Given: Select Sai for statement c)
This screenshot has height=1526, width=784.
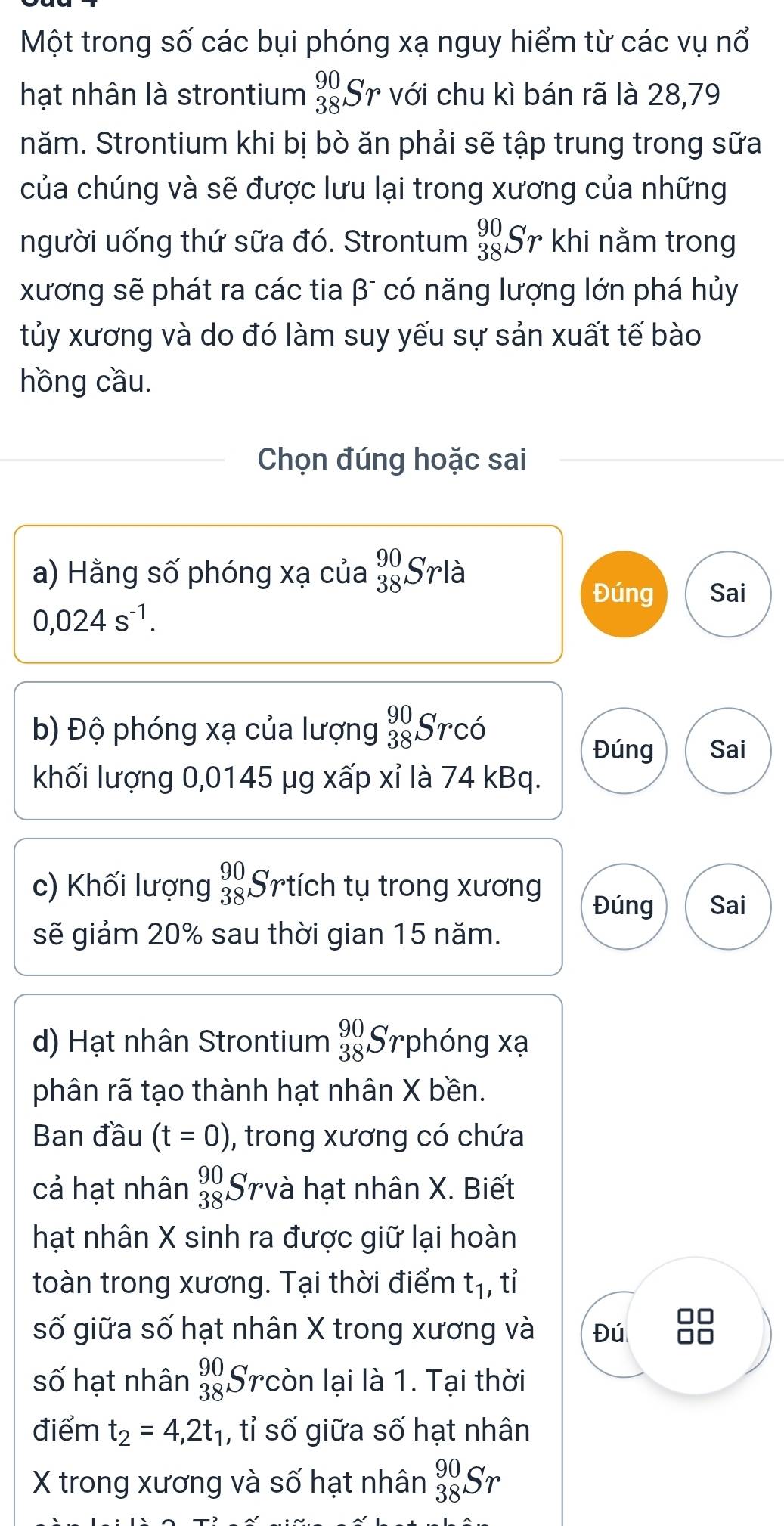Looking at the screenshot, I should [x=727, y=906].
